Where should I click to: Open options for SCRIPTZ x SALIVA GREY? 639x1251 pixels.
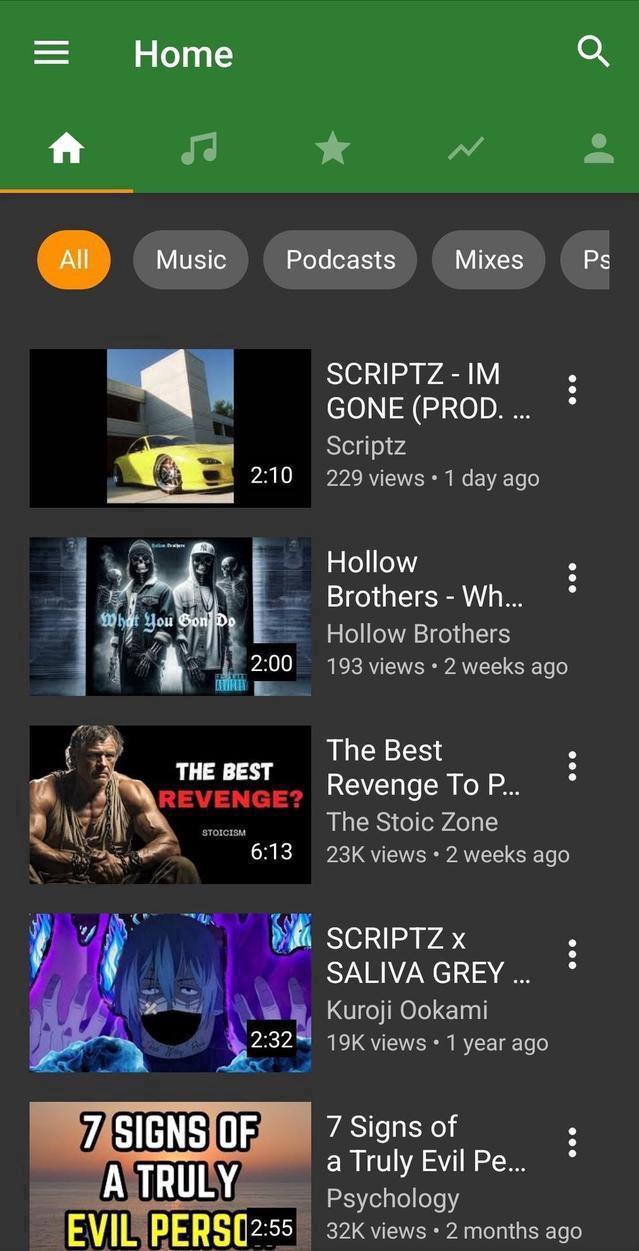572,954
